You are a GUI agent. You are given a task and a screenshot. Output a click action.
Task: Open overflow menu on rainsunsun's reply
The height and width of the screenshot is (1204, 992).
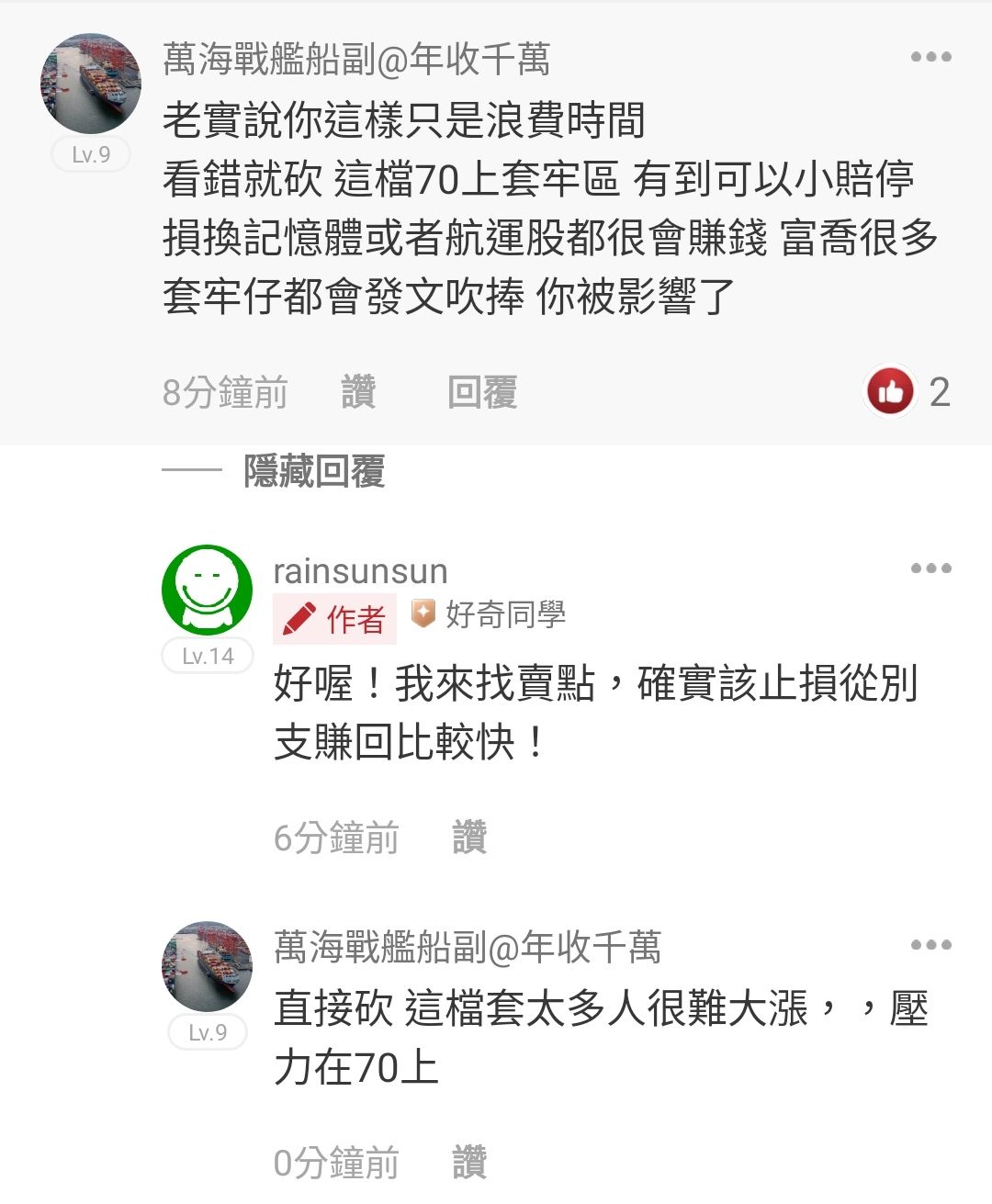coord(930,568)
